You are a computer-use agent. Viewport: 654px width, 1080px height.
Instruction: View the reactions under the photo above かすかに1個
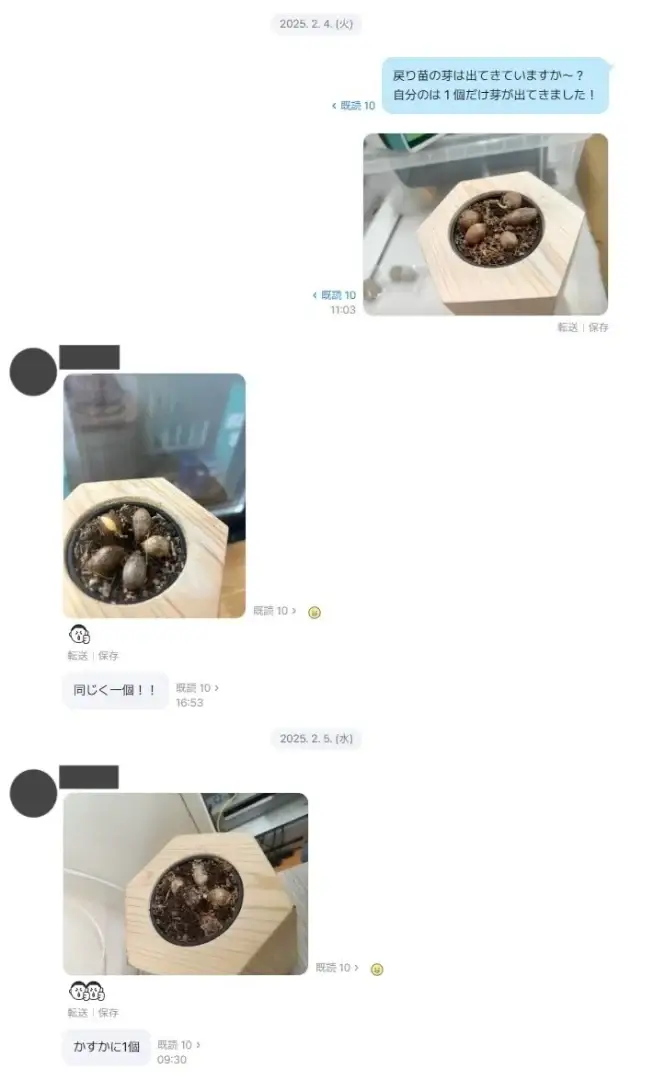coord(87,992)
